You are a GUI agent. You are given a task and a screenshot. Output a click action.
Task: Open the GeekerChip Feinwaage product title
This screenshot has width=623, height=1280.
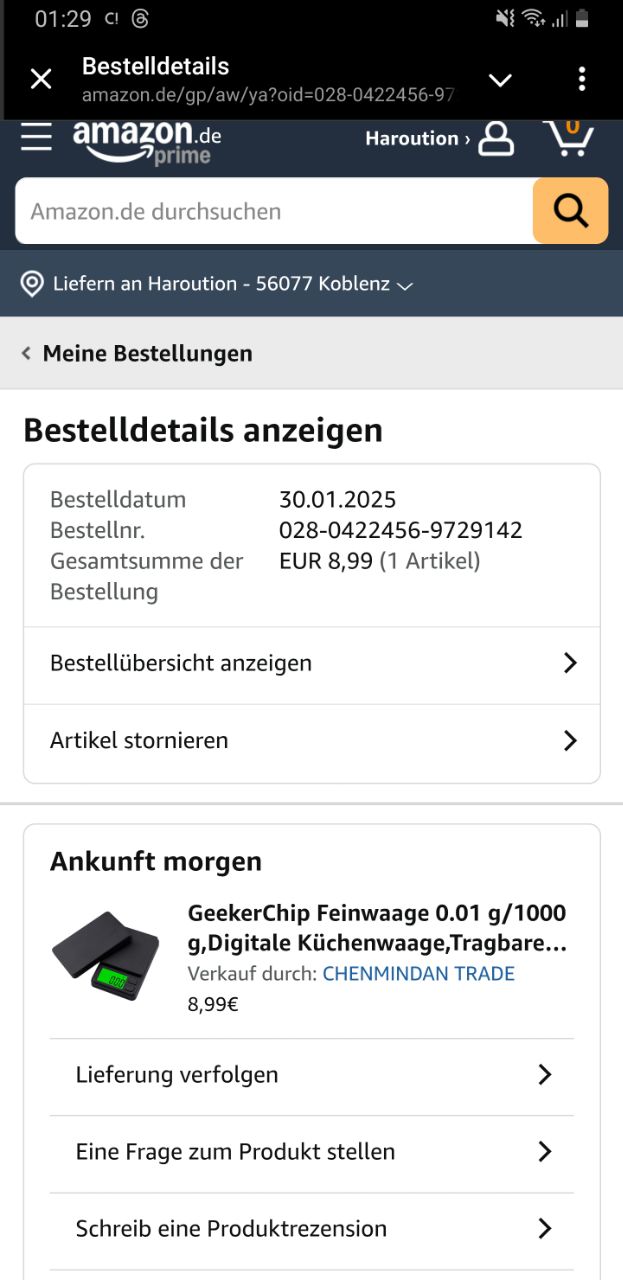pos(376,928)
